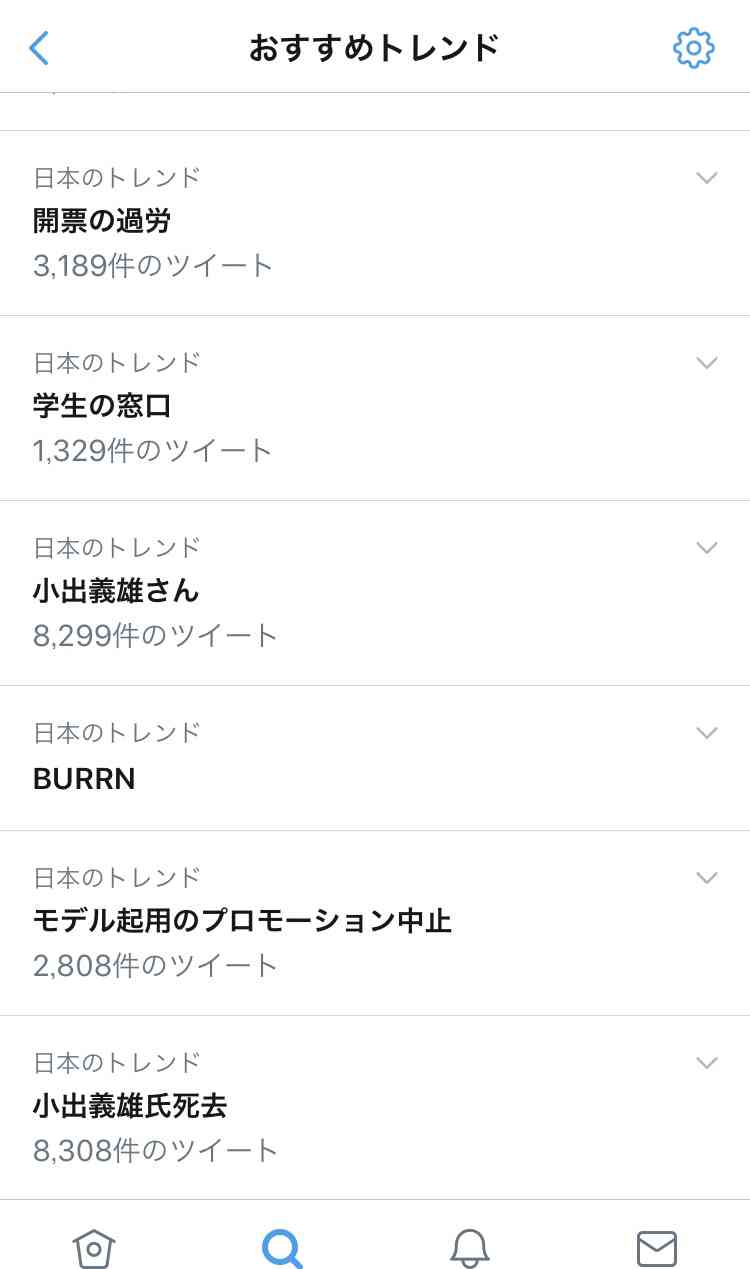Tap the back arrow to exit trends
The height and width of the screenshot is (1269, 750).
(38, 47)
